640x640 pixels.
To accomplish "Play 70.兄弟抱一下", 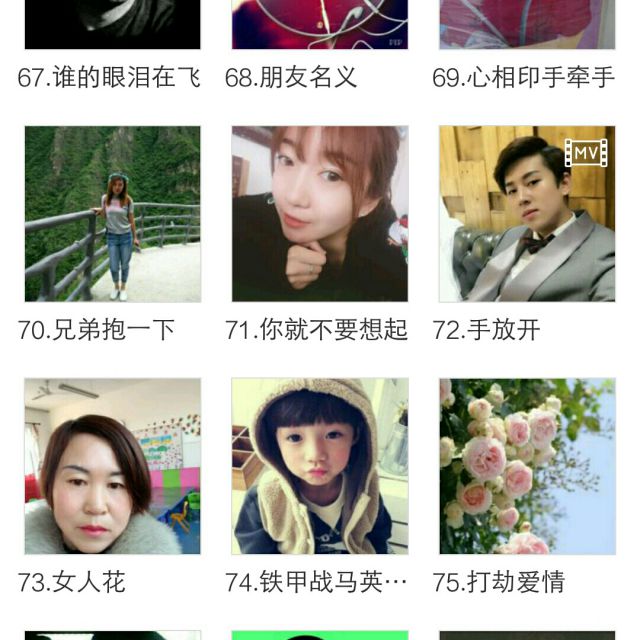I will 112,214.
